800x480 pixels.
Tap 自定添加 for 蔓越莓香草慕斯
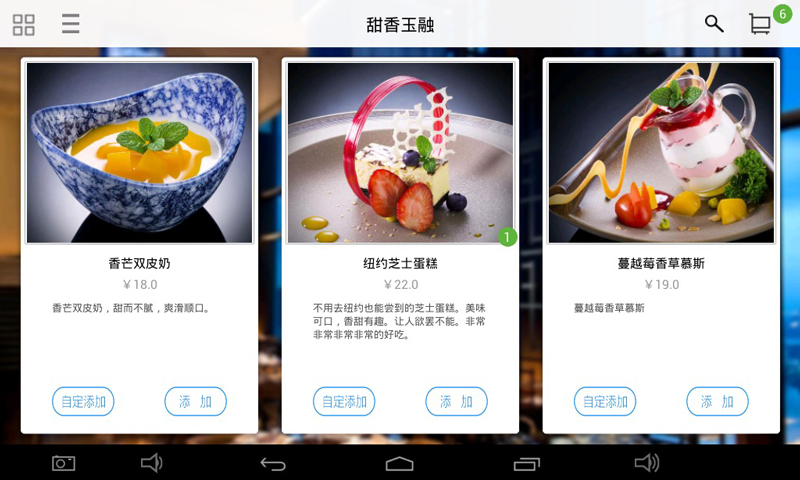click(x=605, y=402)
